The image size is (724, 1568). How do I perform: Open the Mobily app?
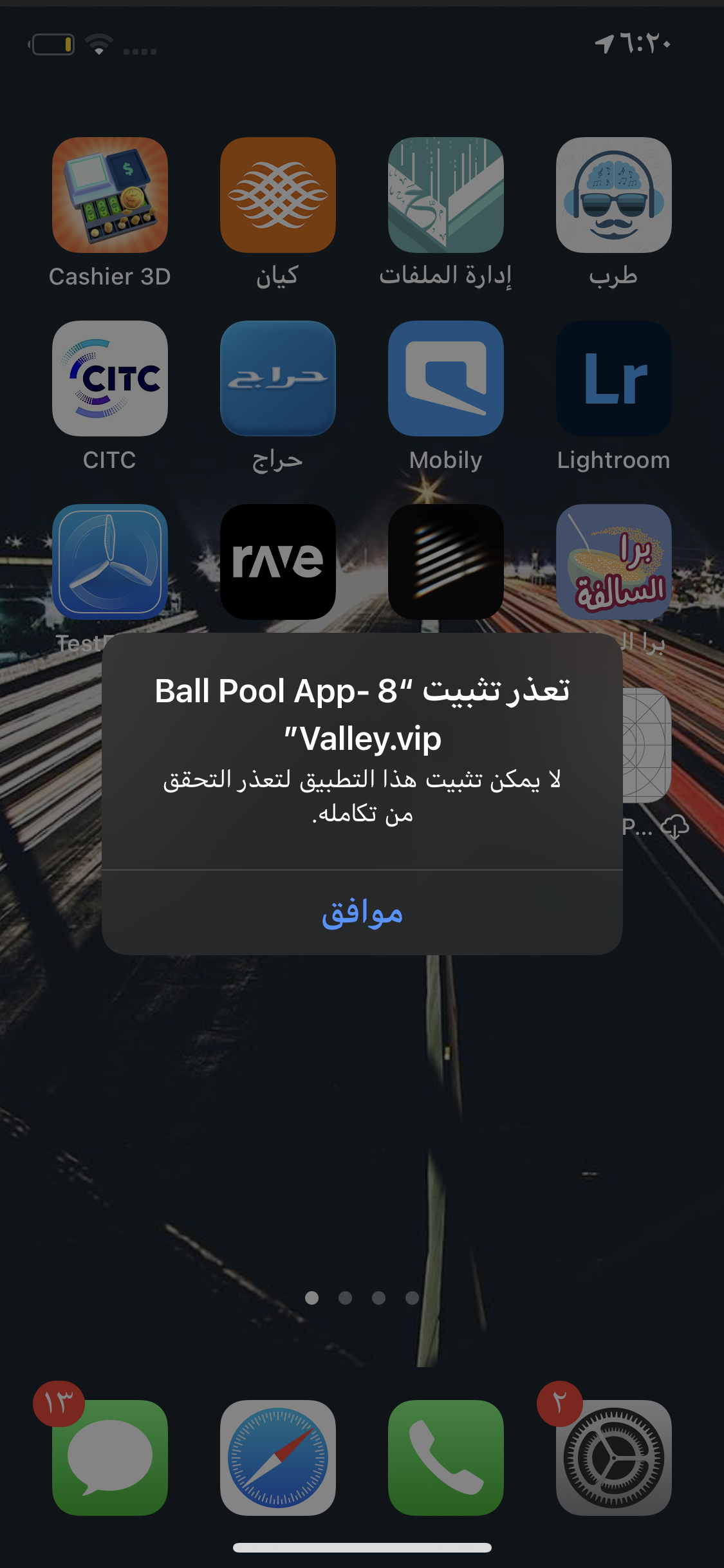pos(445,378)
